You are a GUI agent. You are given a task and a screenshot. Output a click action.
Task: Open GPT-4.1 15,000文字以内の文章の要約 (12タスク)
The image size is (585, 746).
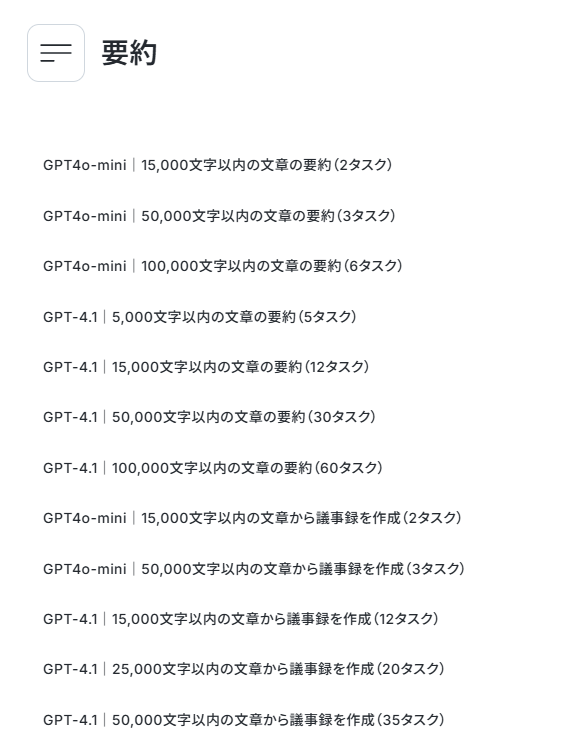[206, 367]
